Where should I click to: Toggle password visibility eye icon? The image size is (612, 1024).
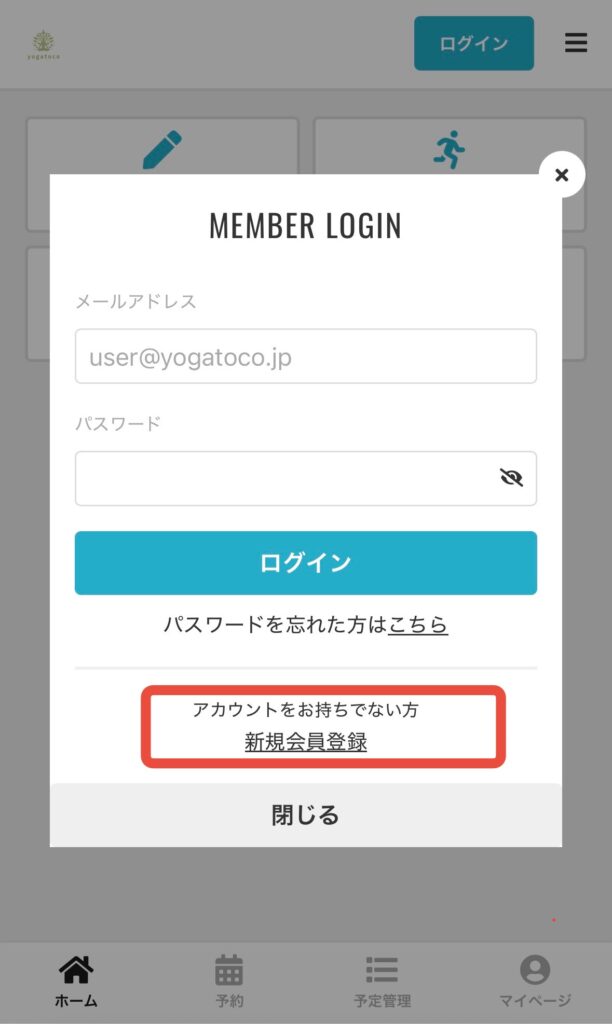(511, 478)
